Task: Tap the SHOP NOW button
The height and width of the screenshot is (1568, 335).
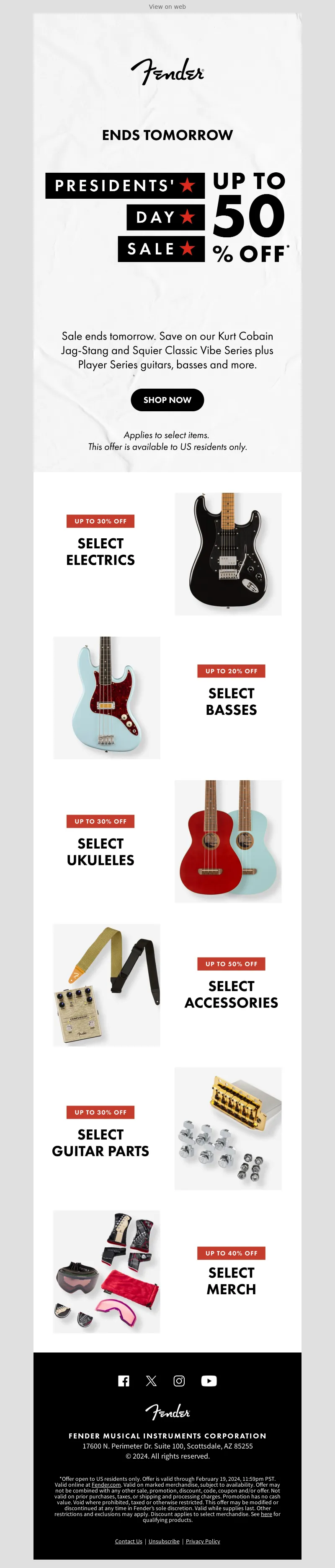Action: coord(167,400)
